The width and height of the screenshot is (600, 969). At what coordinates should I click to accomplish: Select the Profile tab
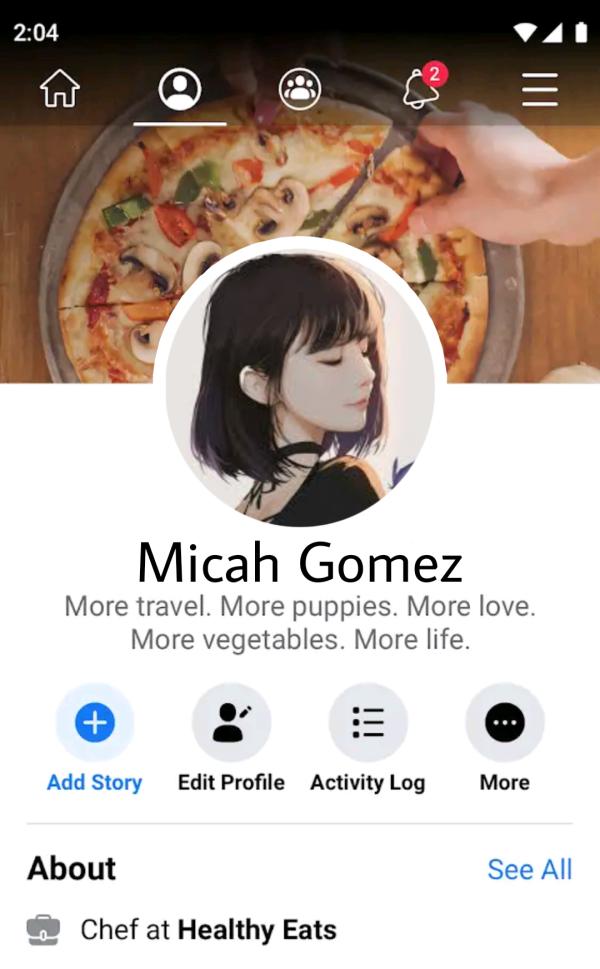pyautogui.click(x=180, y=90)
